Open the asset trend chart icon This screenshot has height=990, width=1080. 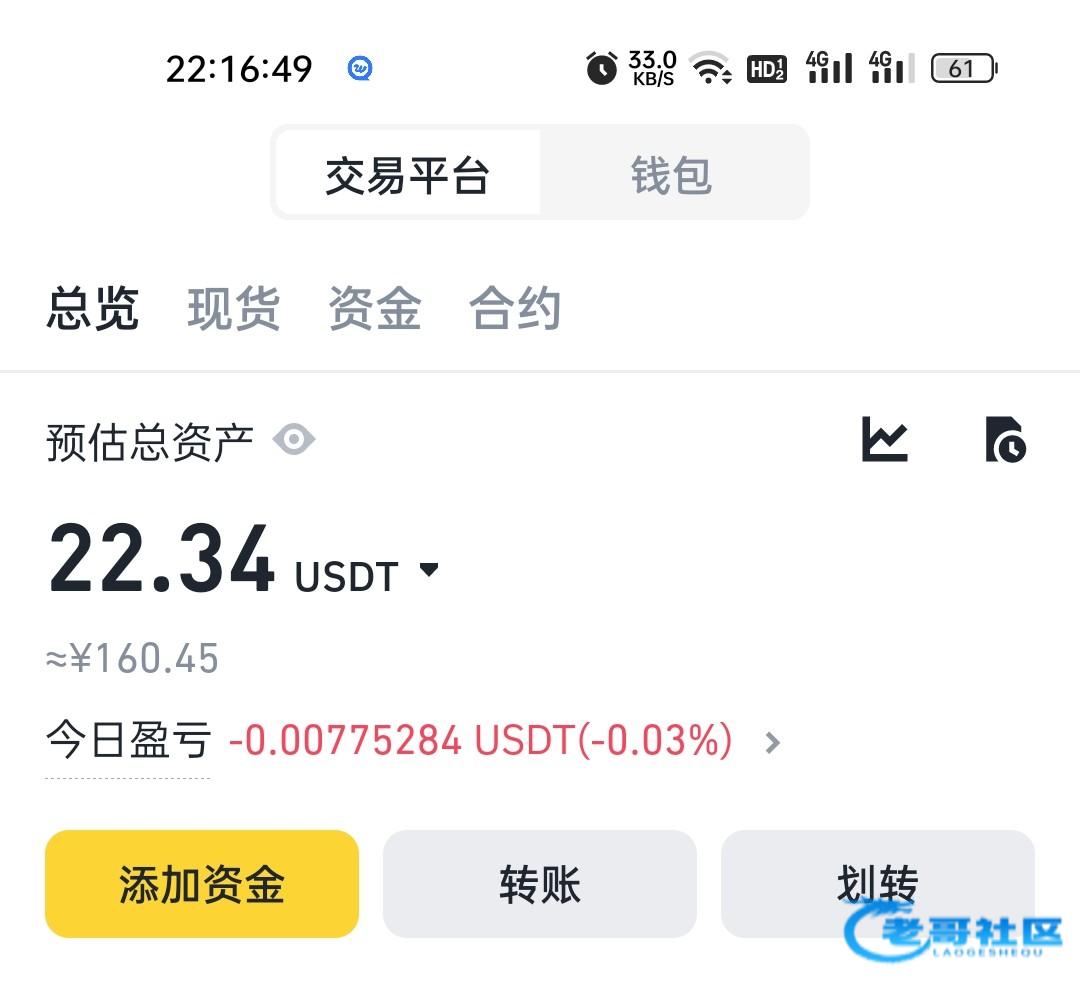pyautogui.click(x=884, y=440)
